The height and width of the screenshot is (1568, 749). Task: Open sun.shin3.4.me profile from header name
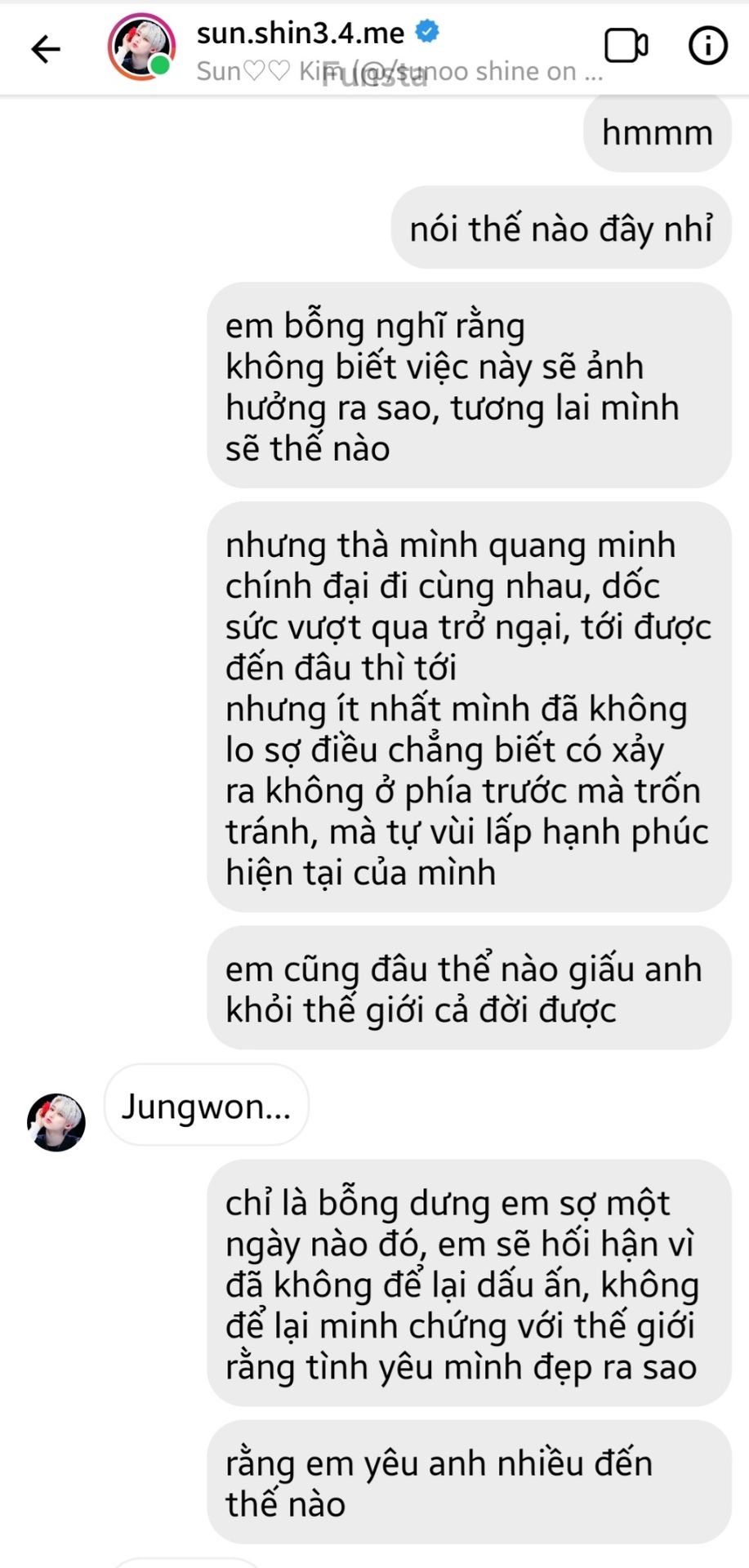point(301,33)
